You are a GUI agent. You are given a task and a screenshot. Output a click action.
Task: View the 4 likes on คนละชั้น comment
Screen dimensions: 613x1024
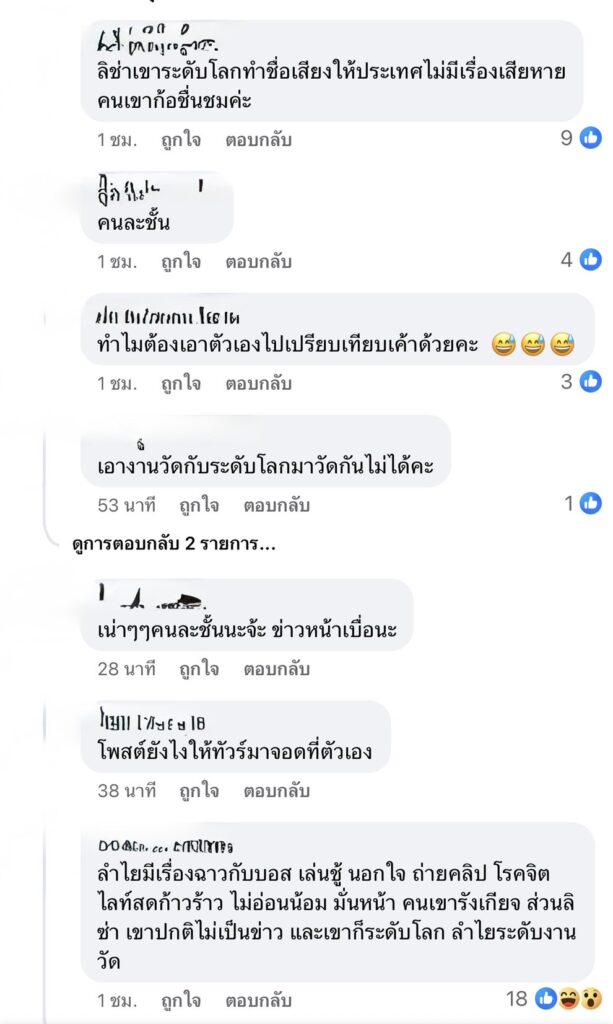(581, 260)
